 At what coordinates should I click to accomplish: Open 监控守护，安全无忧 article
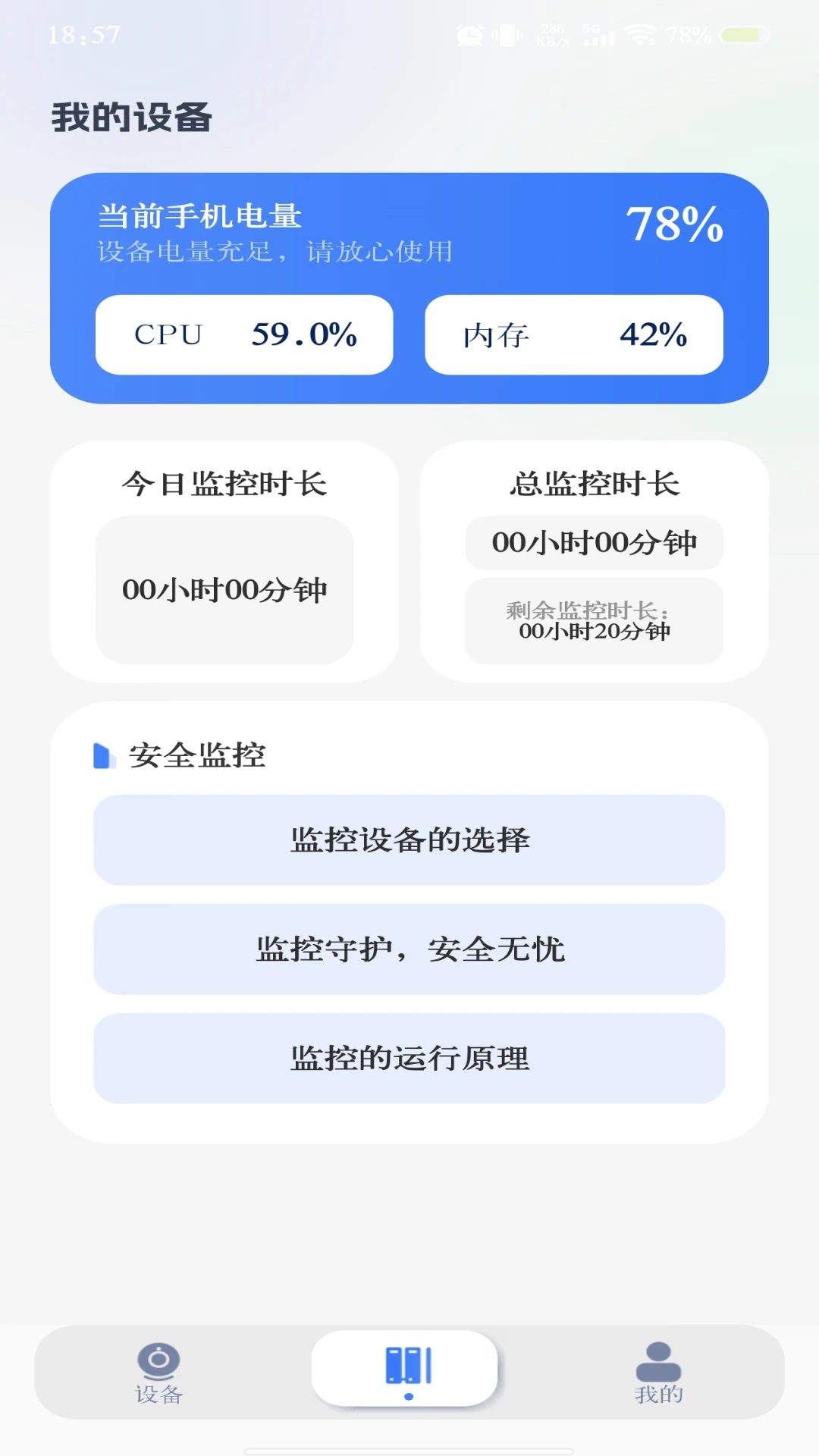[409, 949]
